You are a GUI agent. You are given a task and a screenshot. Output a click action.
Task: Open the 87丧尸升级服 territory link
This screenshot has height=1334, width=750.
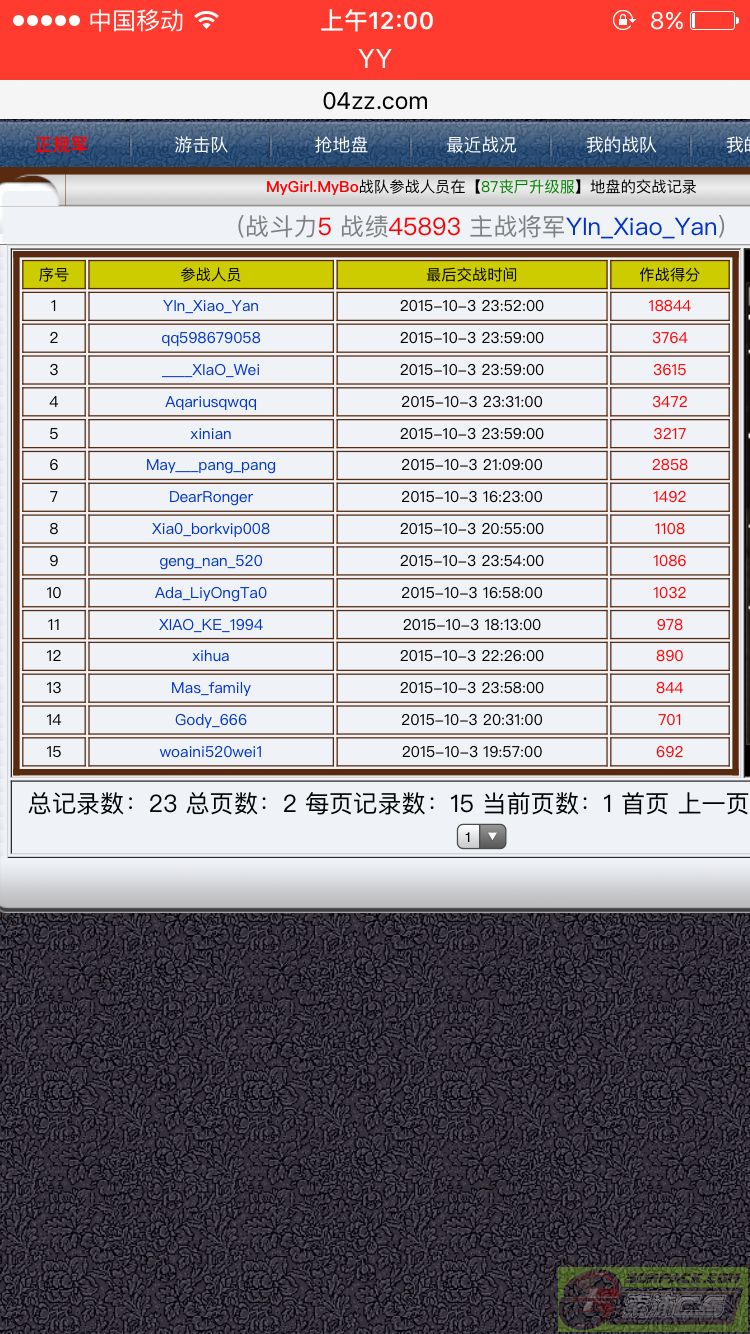(x=528, y=187)
